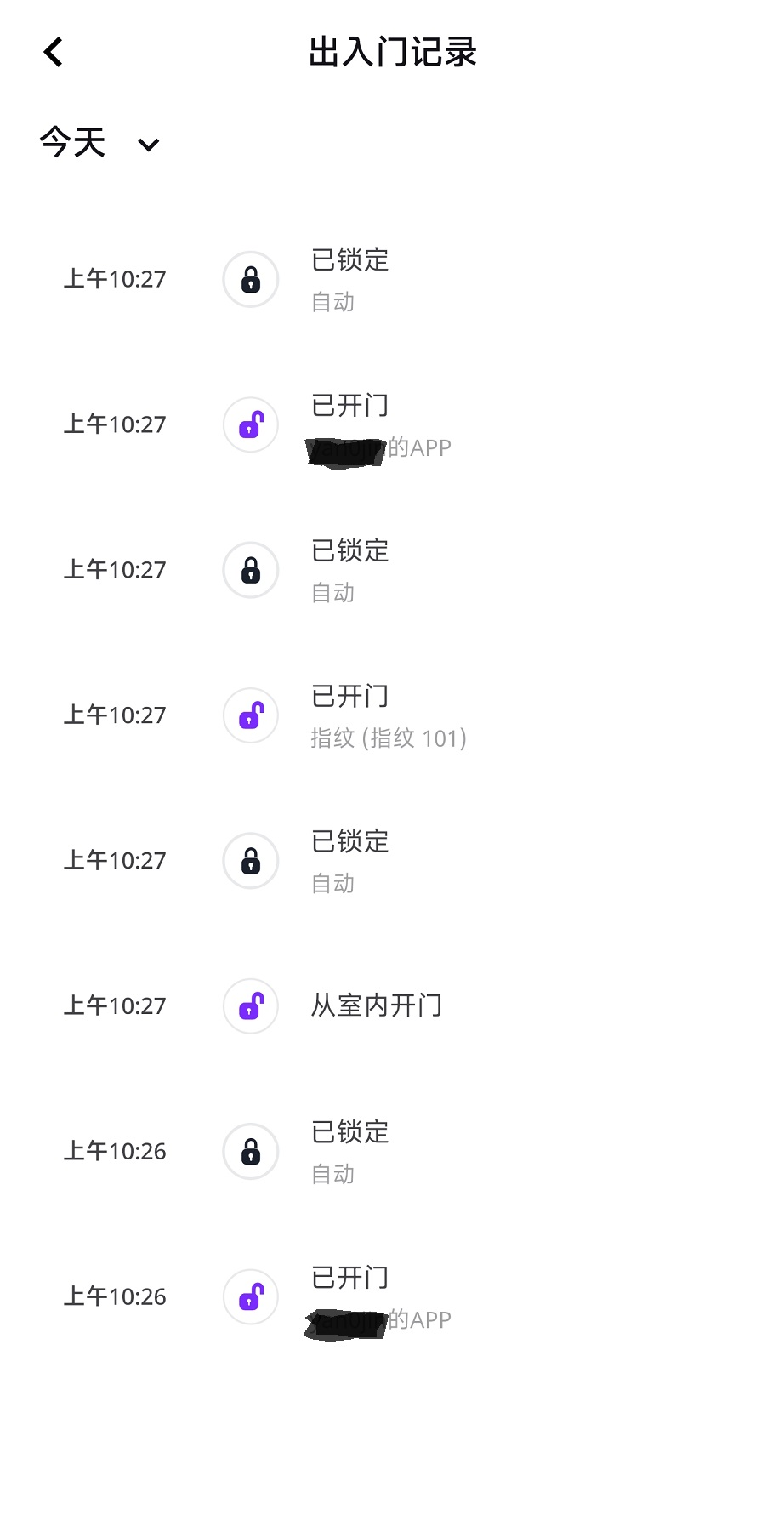Tap the locked padlock icon at 上午10:27 top entry
Viewport: 784px width, 1538px height.
click(250, 279)
